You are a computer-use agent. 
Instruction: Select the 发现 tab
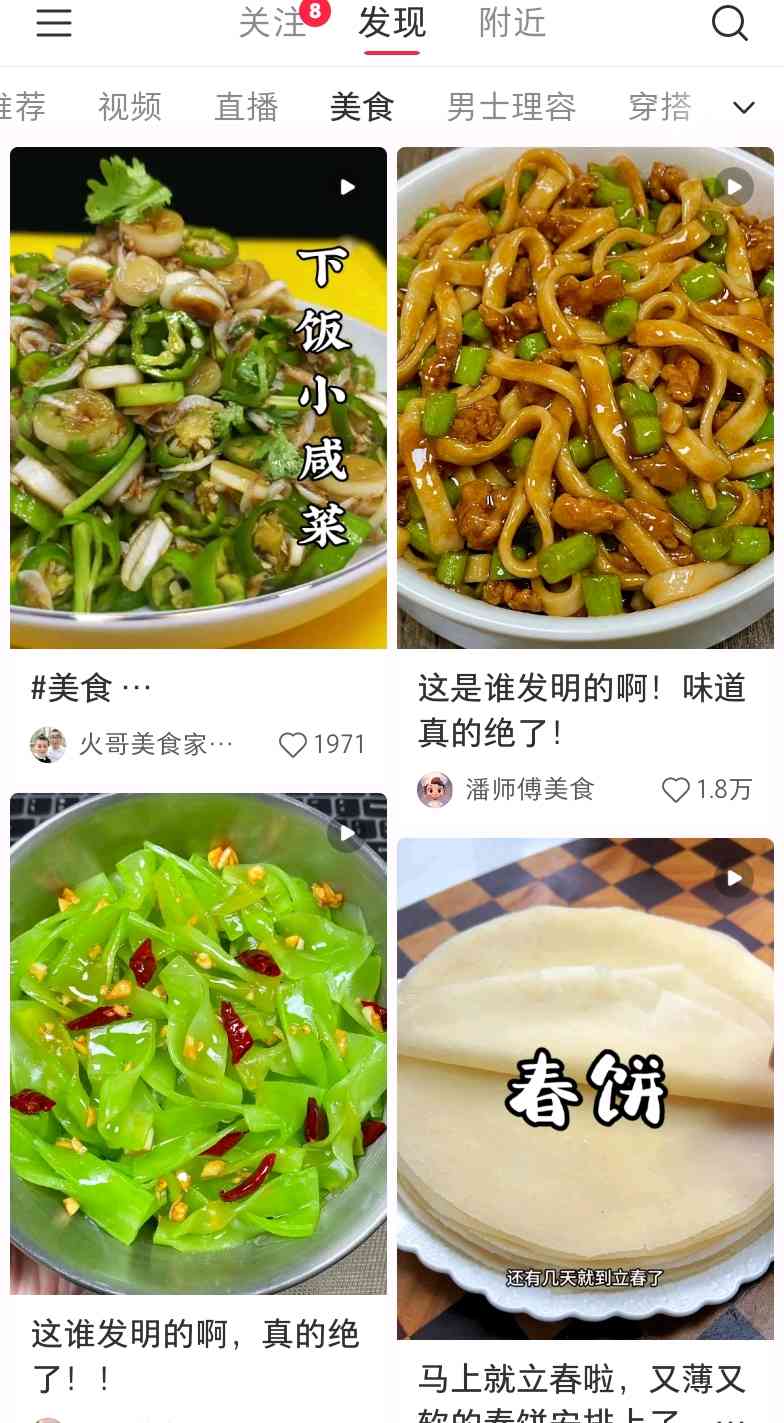392,23
